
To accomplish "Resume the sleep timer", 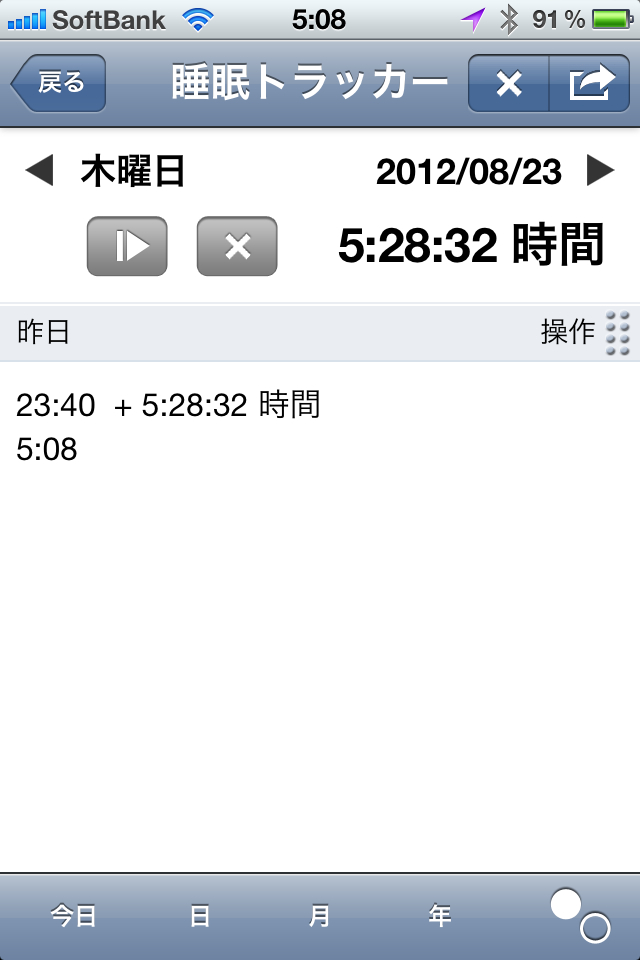I will tap(127, 245).
